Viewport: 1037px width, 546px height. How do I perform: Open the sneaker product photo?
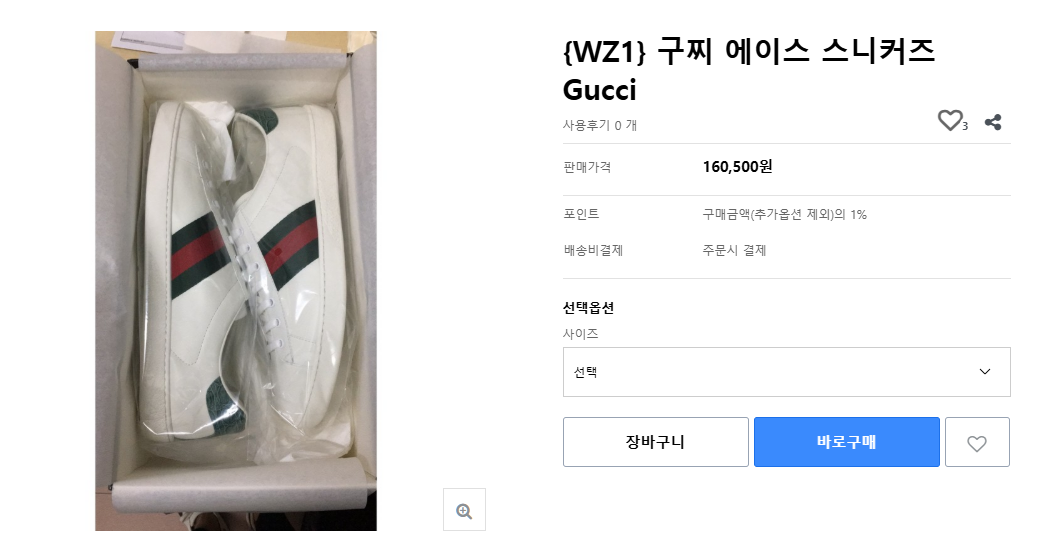pos(236,280)
